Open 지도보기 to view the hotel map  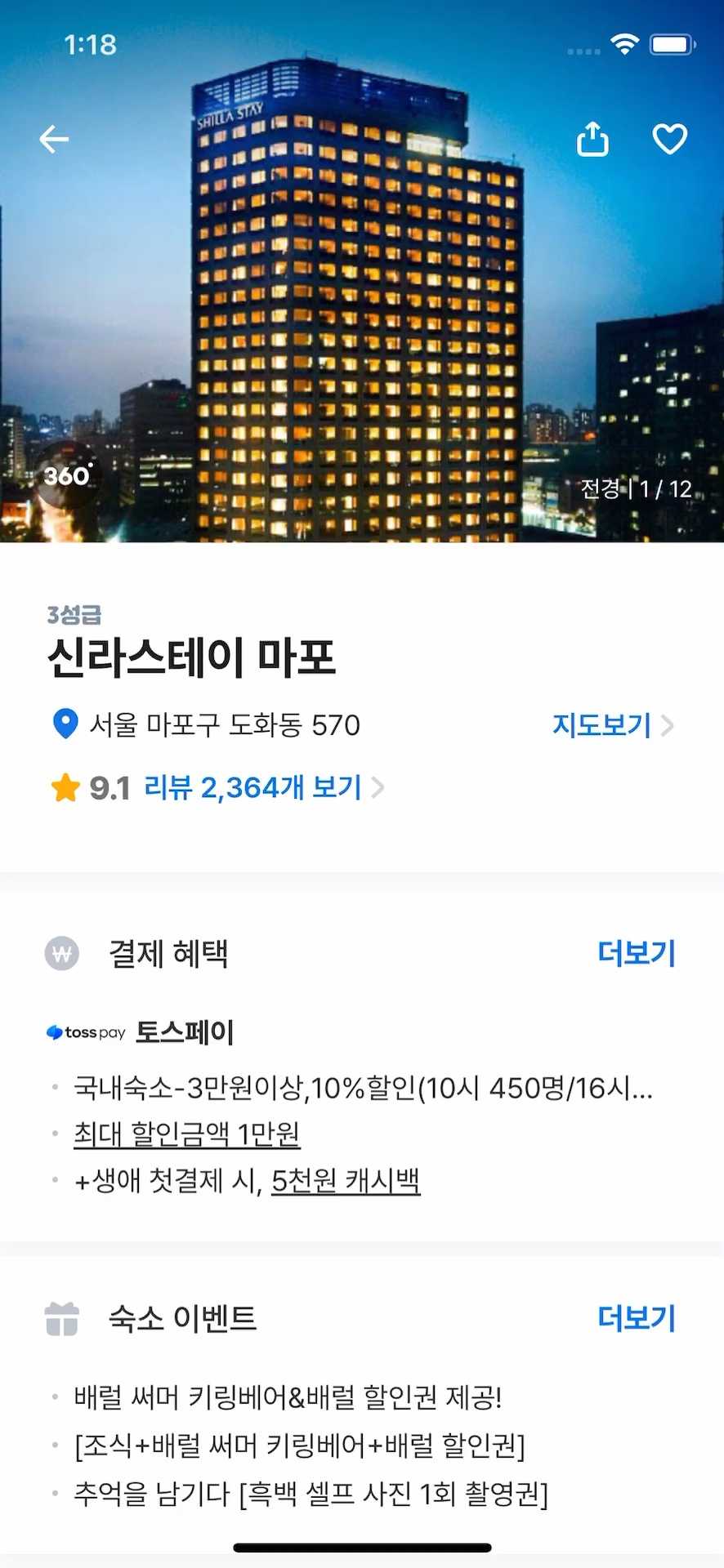pos(601,724)
